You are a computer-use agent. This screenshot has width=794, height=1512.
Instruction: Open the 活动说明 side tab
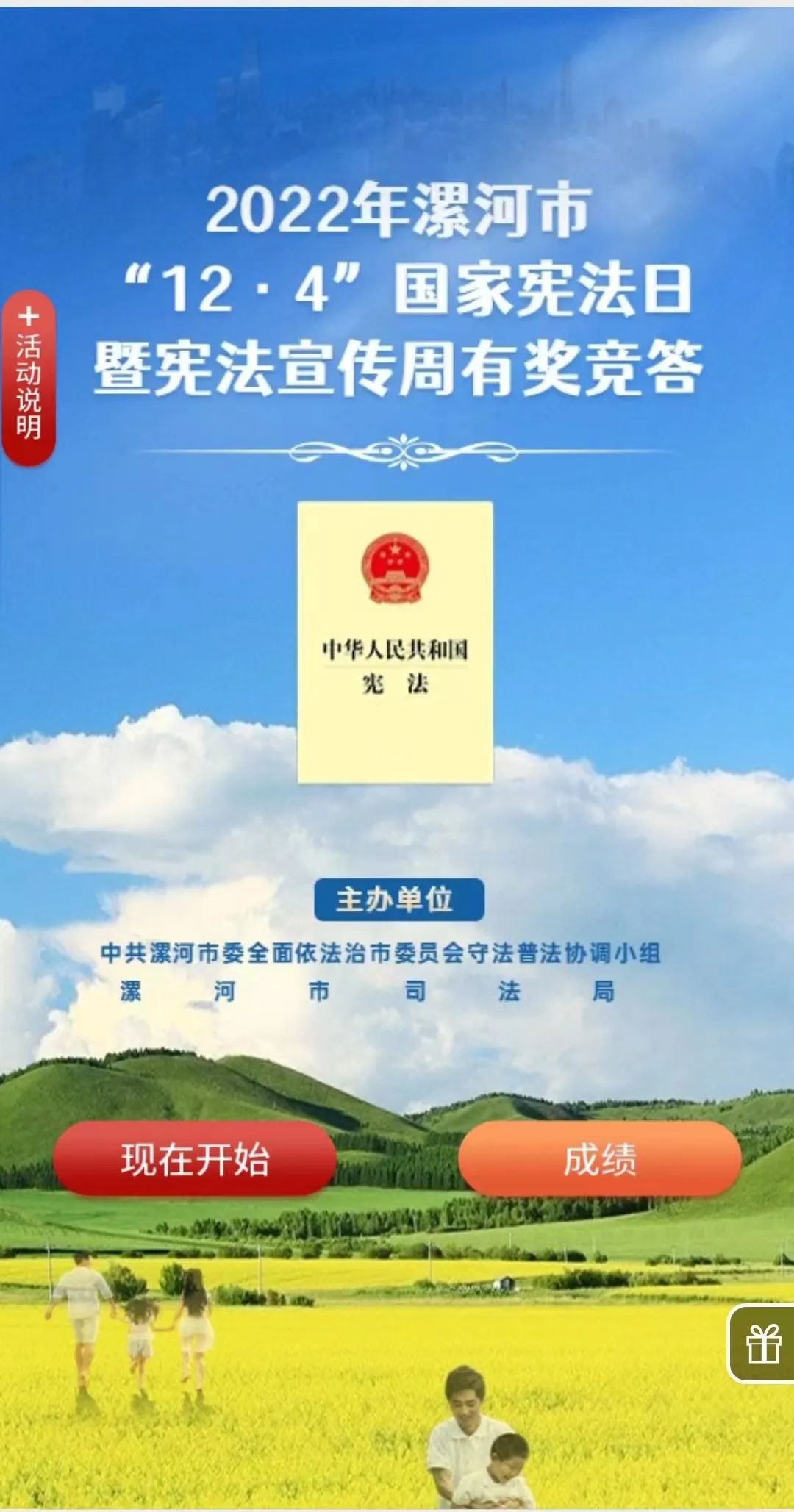click(x=29, y=378)
